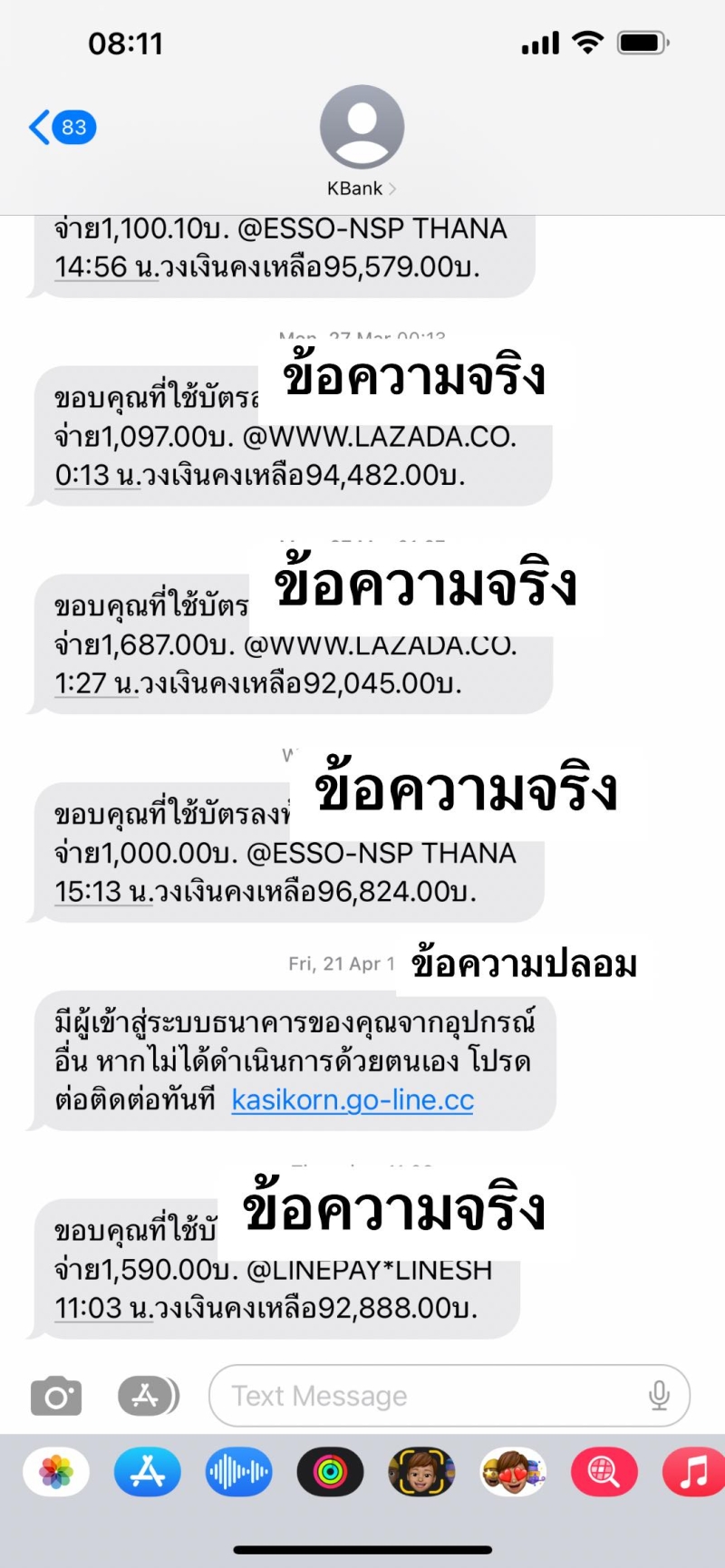
Task: Open the Music app in the drawer
Action: 693,1473
